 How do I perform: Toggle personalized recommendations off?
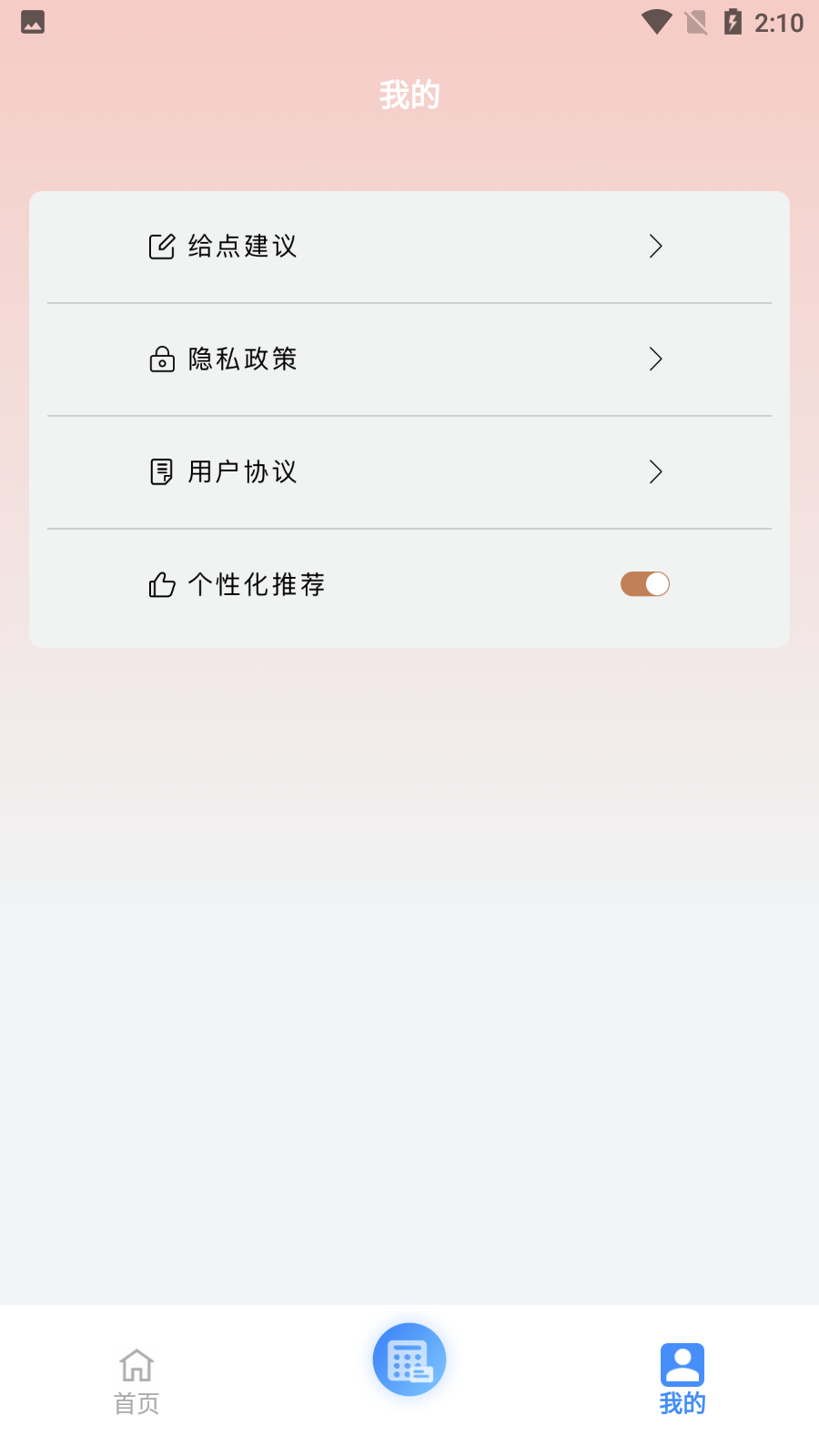(644, 583)
